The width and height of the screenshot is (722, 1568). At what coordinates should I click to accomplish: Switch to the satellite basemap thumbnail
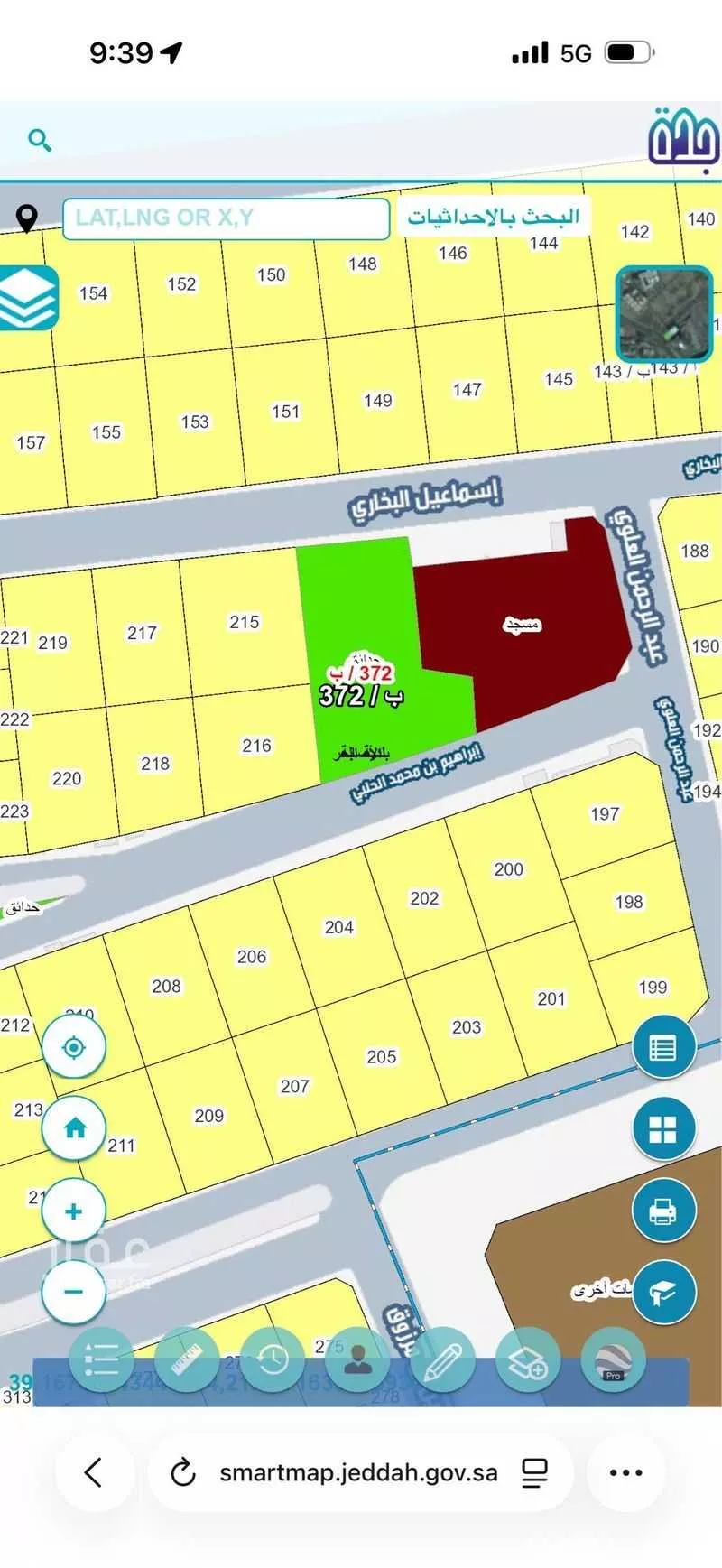pyautogui.click(x=664, y=314)
